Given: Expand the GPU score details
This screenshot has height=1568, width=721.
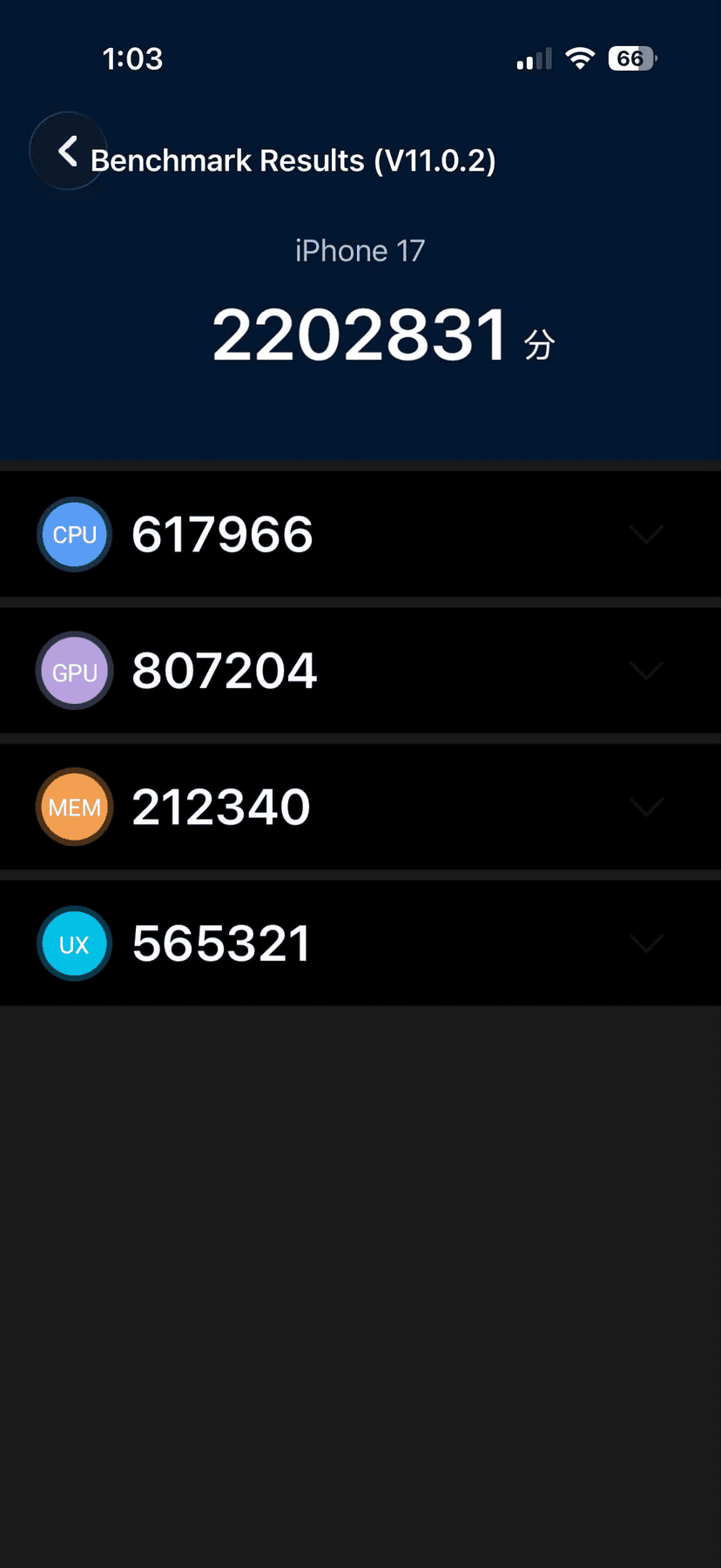Looking at the screenshot, I should tap(646, 671).
